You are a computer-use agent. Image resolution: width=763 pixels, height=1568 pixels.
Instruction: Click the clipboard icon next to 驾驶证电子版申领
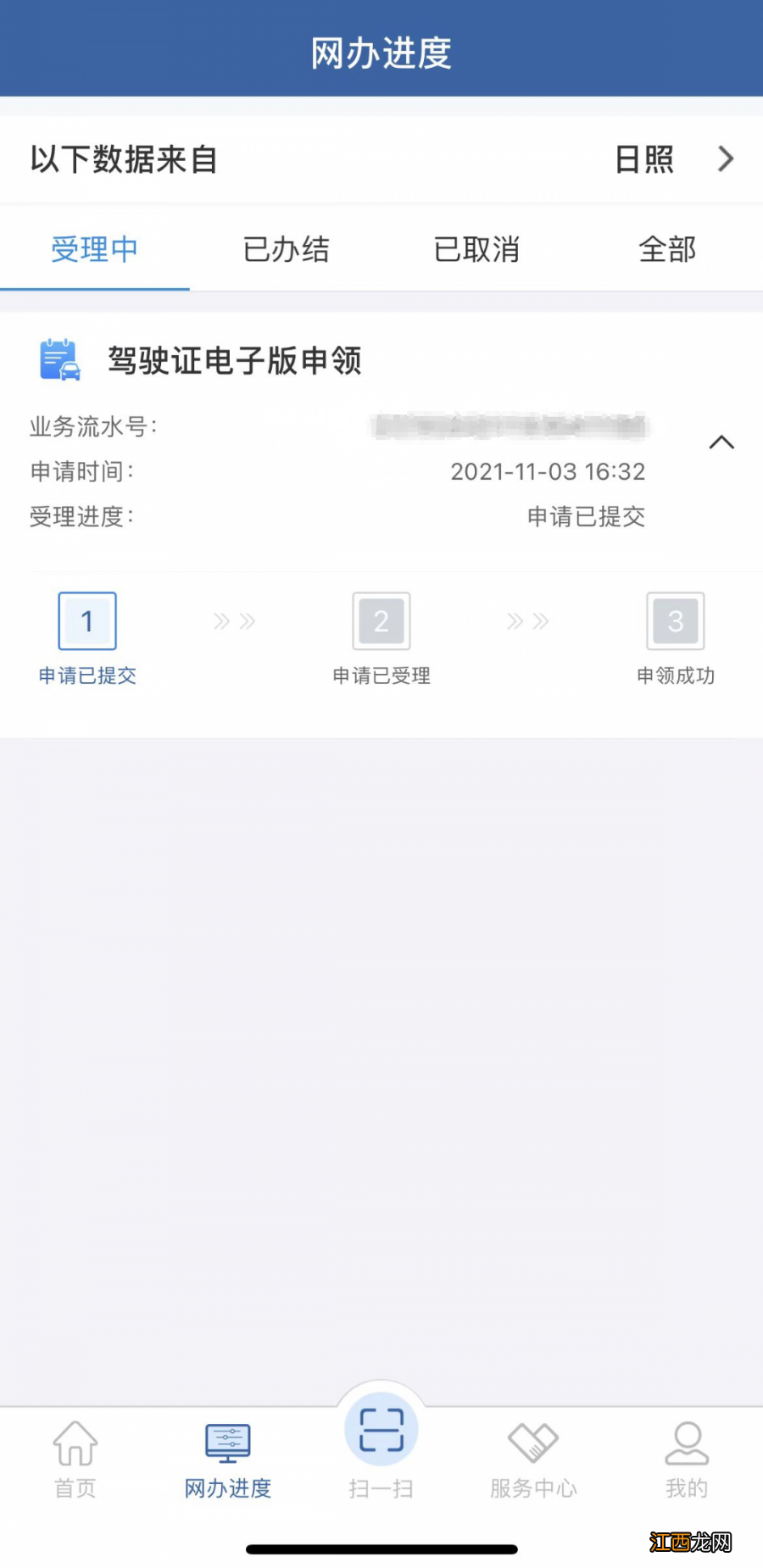tap(58, 359)
